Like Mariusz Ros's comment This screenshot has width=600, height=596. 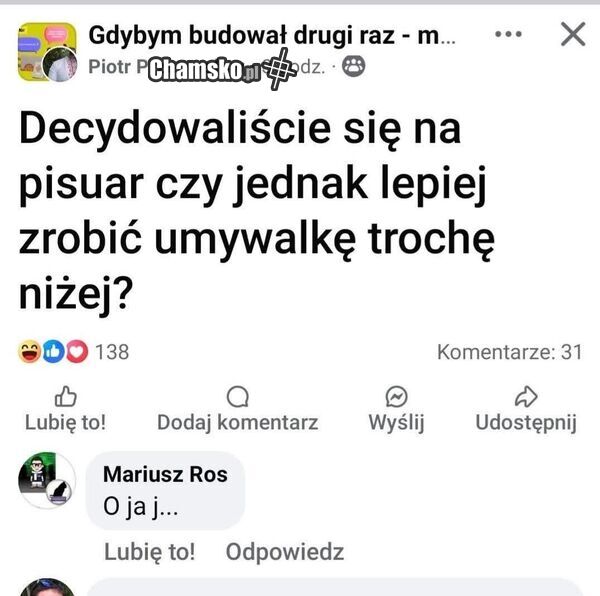point(149,552)
